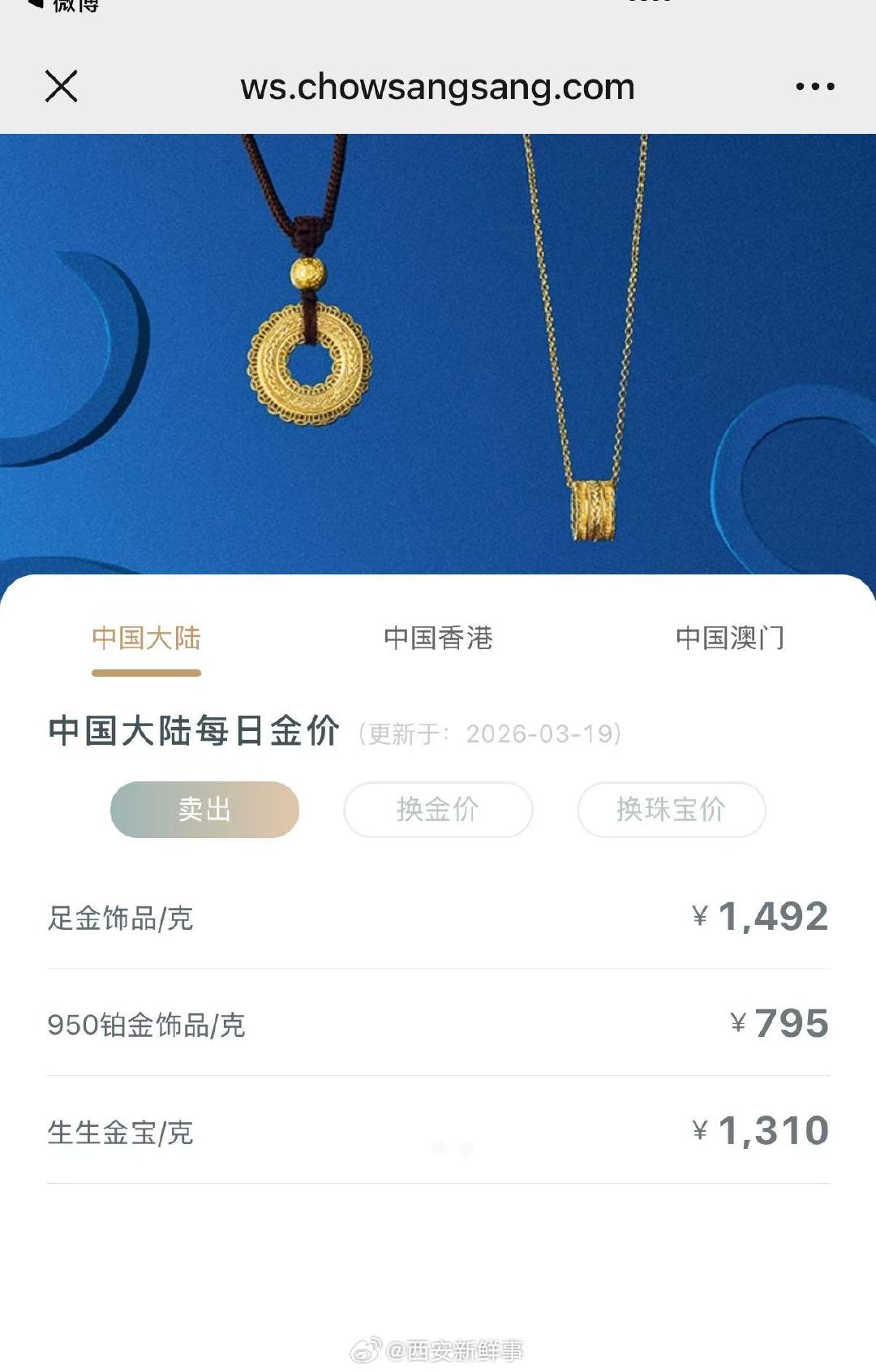
Task: Switch to 换金价 pricing view
Action: (x=436, y=809)
